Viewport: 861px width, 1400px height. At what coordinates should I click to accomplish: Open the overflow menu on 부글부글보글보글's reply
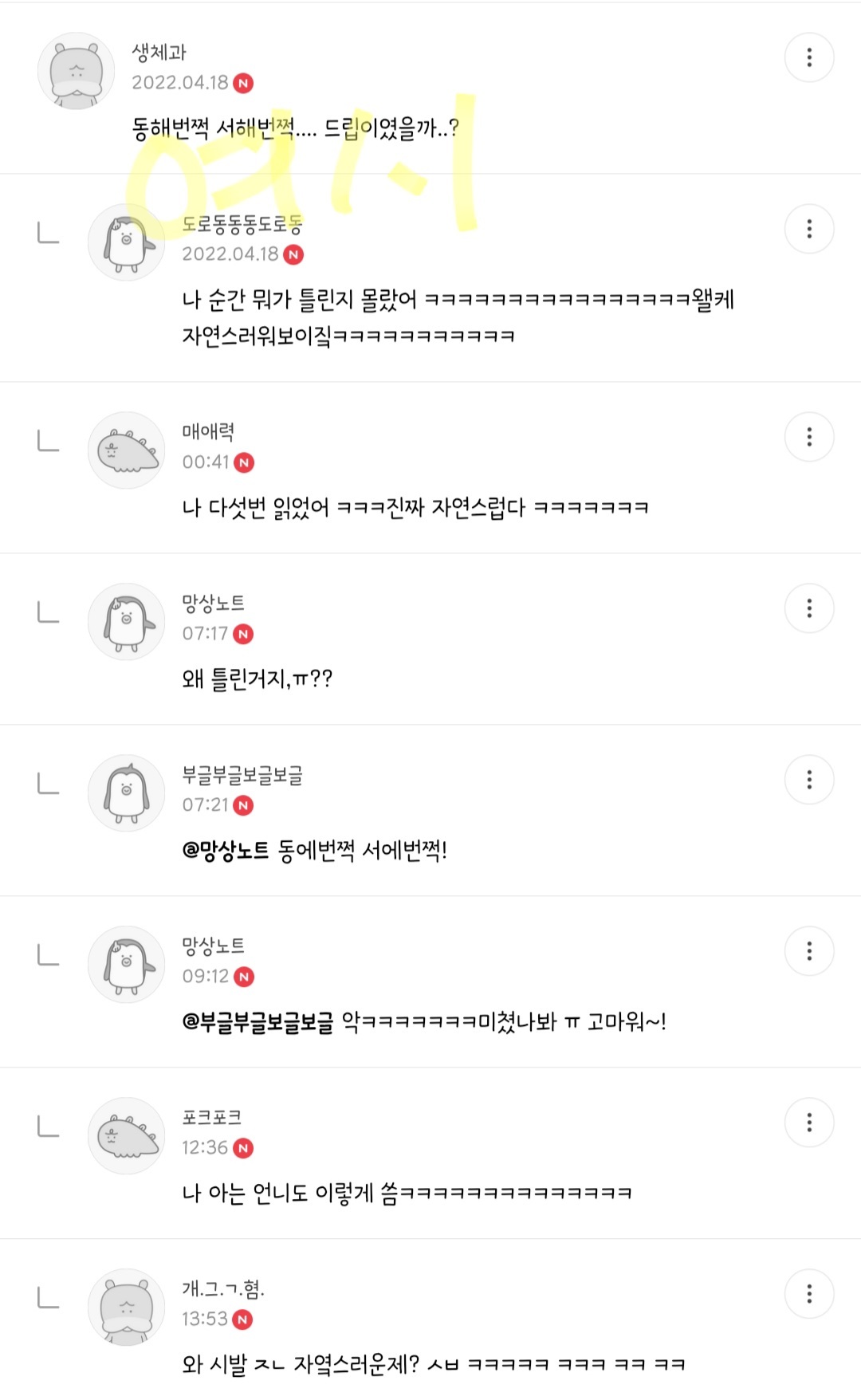click(x=809, y=780)
